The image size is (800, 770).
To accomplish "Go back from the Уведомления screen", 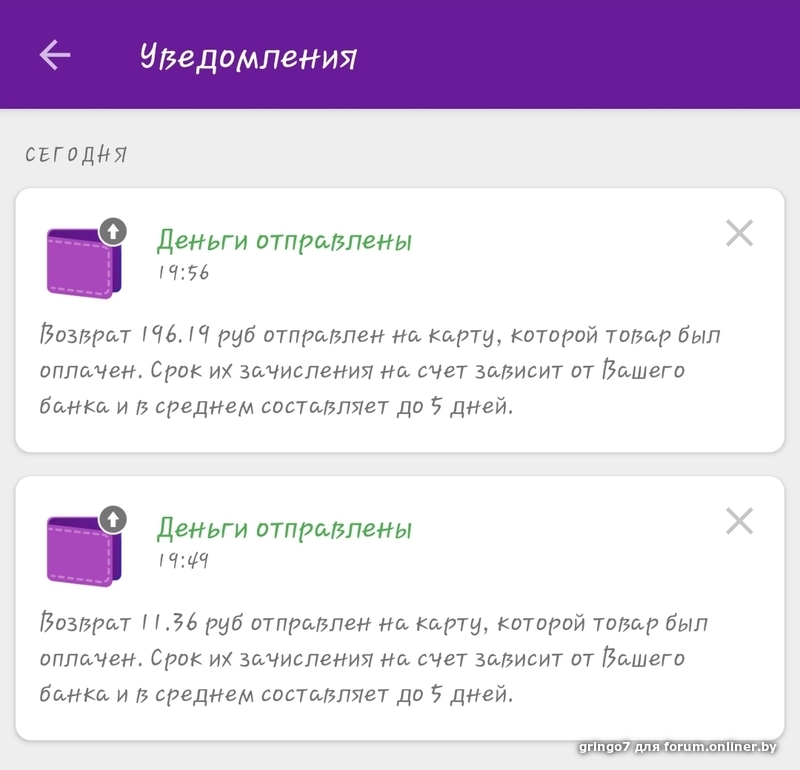I will [x=55, y=55].
